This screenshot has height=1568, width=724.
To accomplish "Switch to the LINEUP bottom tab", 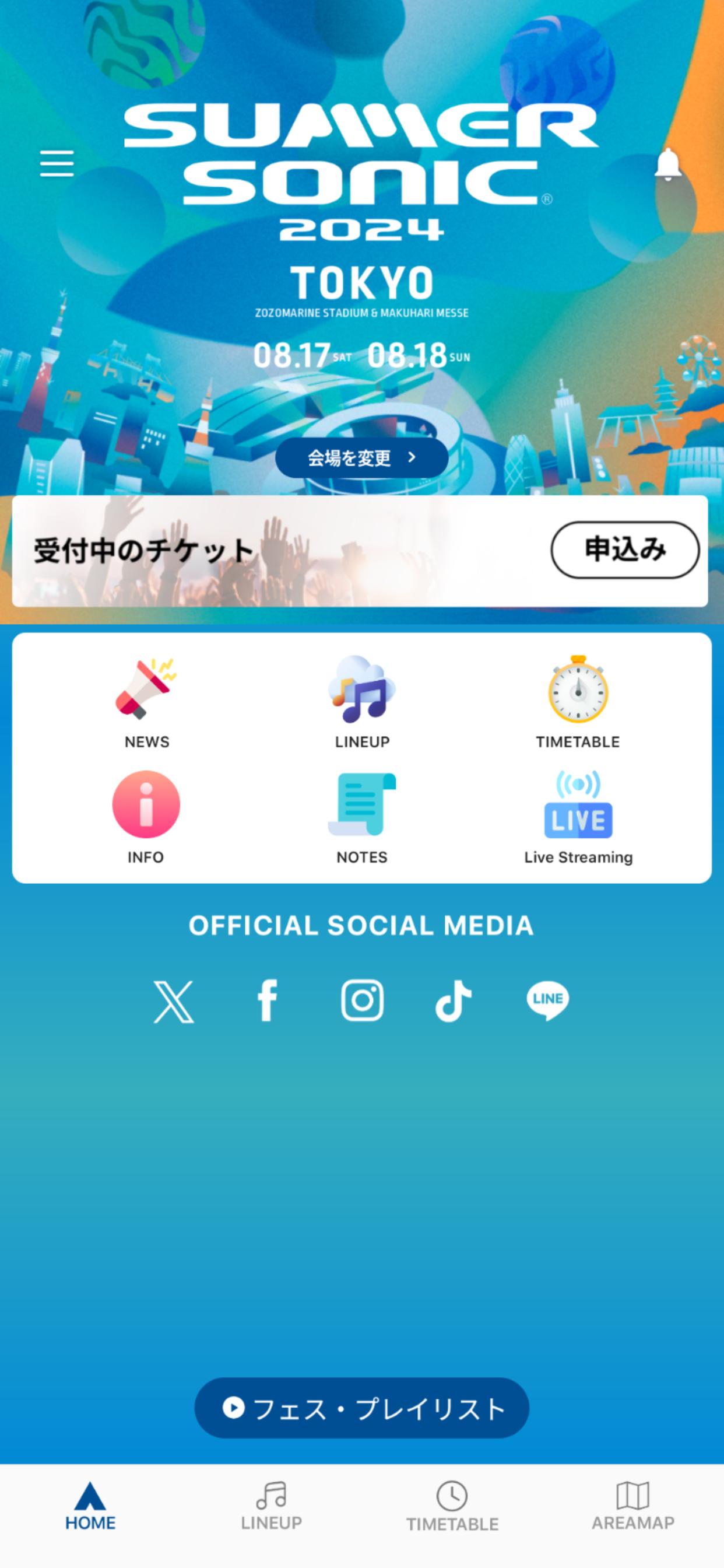I will (271, 1507).
